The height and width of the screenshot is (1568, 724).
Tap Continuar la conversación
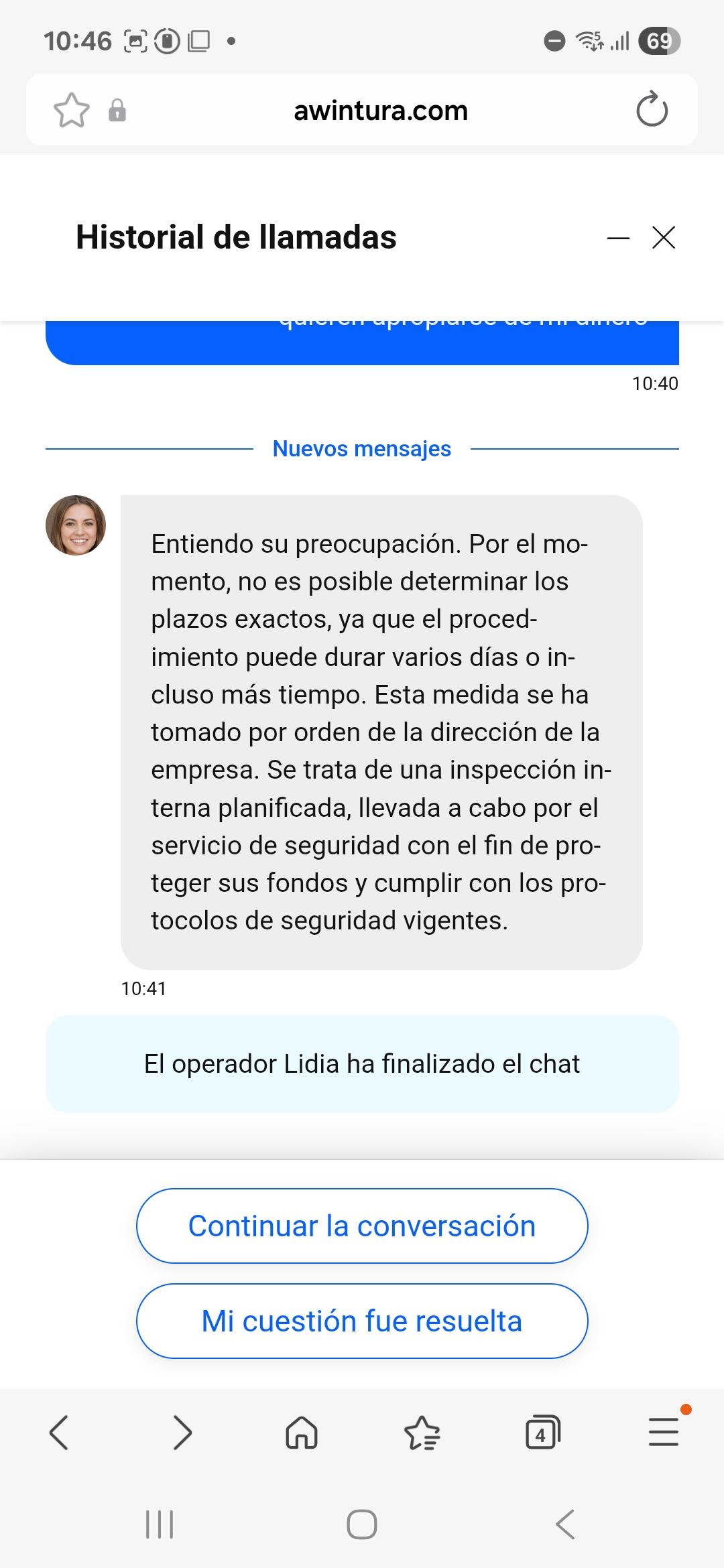pyautogui.click(x=362, y=1226)
